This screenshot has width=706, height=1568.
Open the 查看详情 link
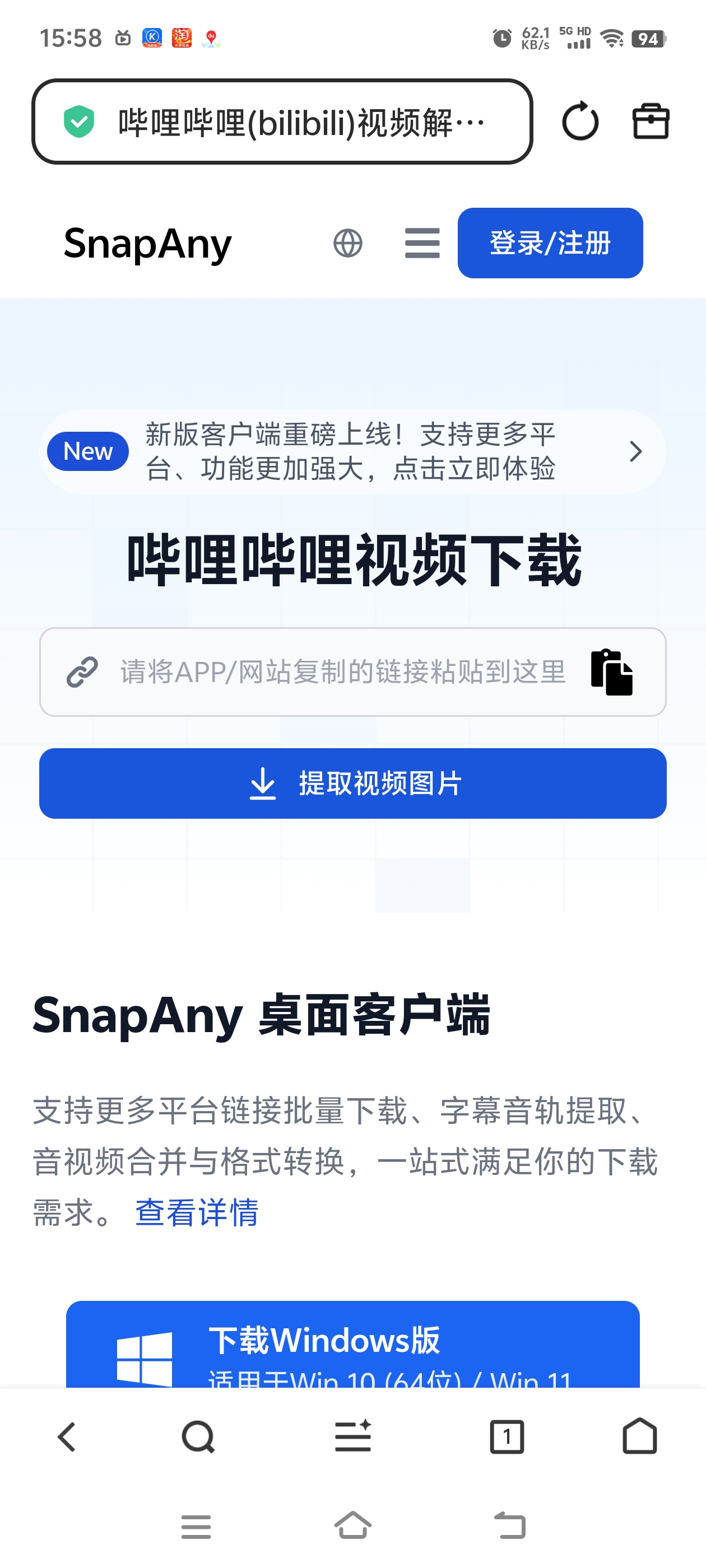pos(197,1212)
